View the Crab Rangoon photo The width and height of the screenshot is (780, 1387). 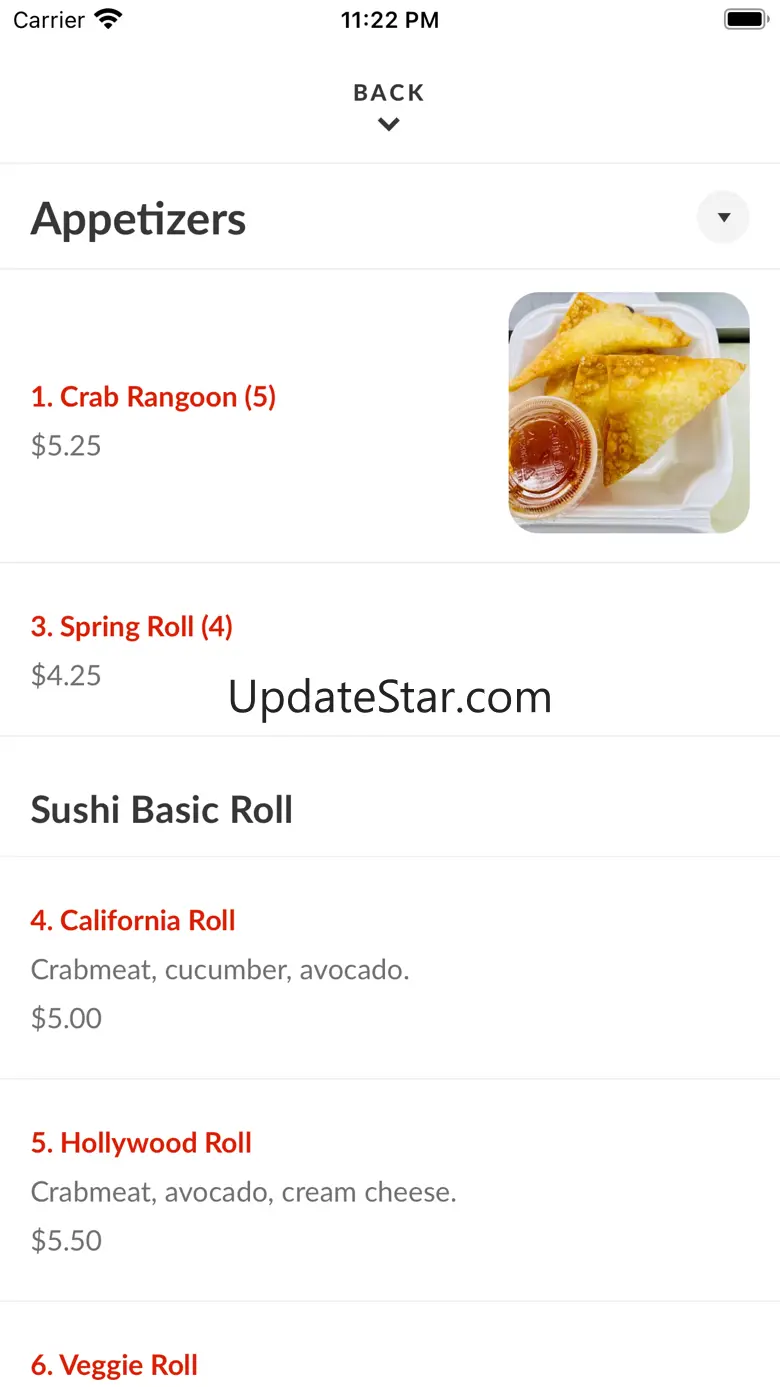[629, 412]
